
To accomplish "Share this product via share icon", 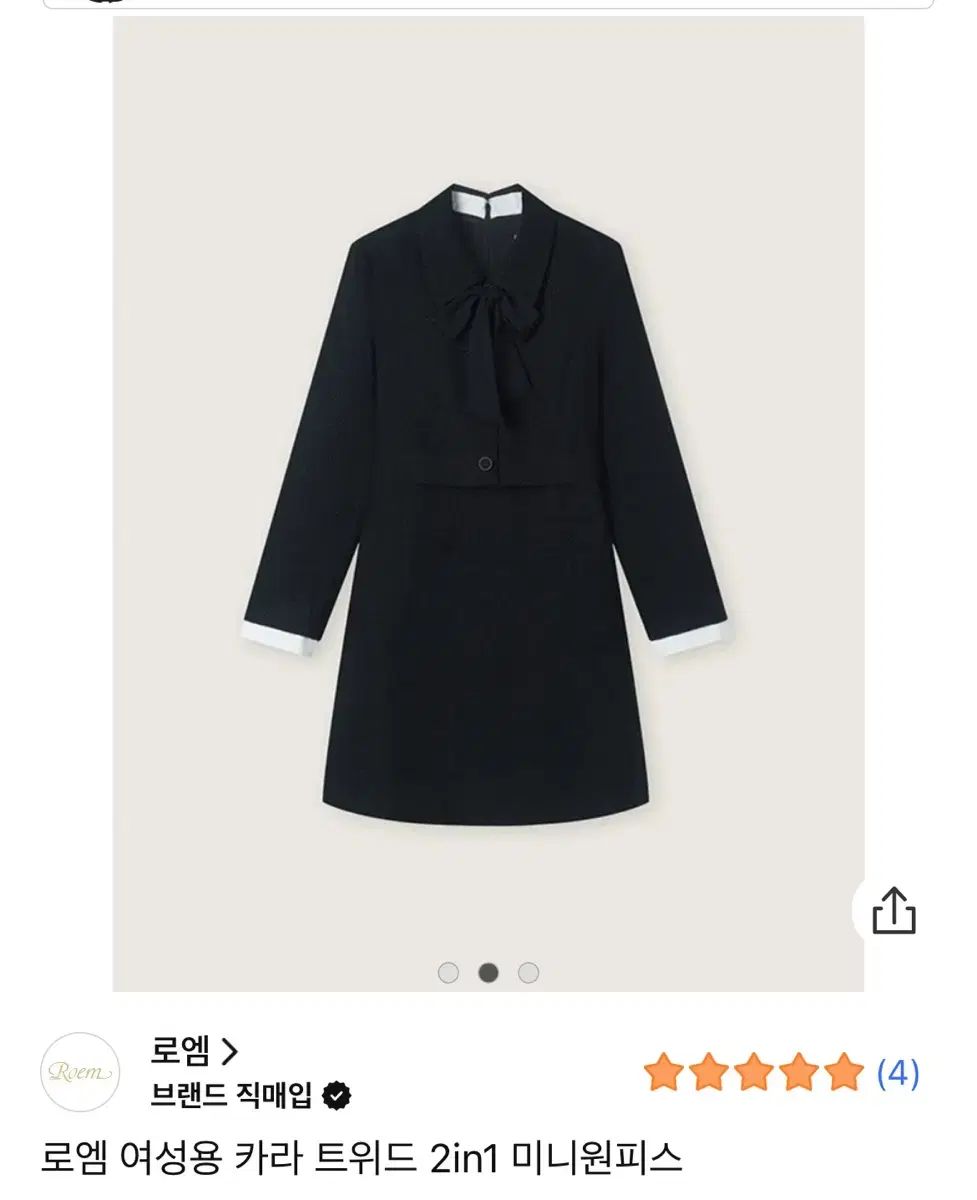I will [x=893, y=911].
